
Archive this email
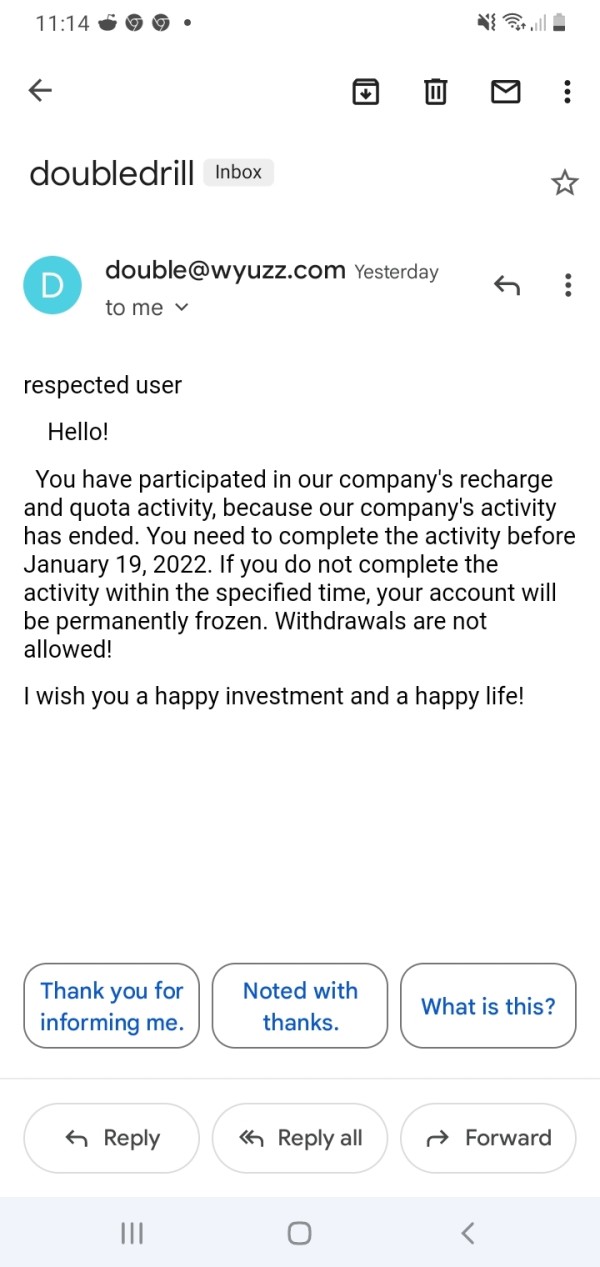point(366,92)
